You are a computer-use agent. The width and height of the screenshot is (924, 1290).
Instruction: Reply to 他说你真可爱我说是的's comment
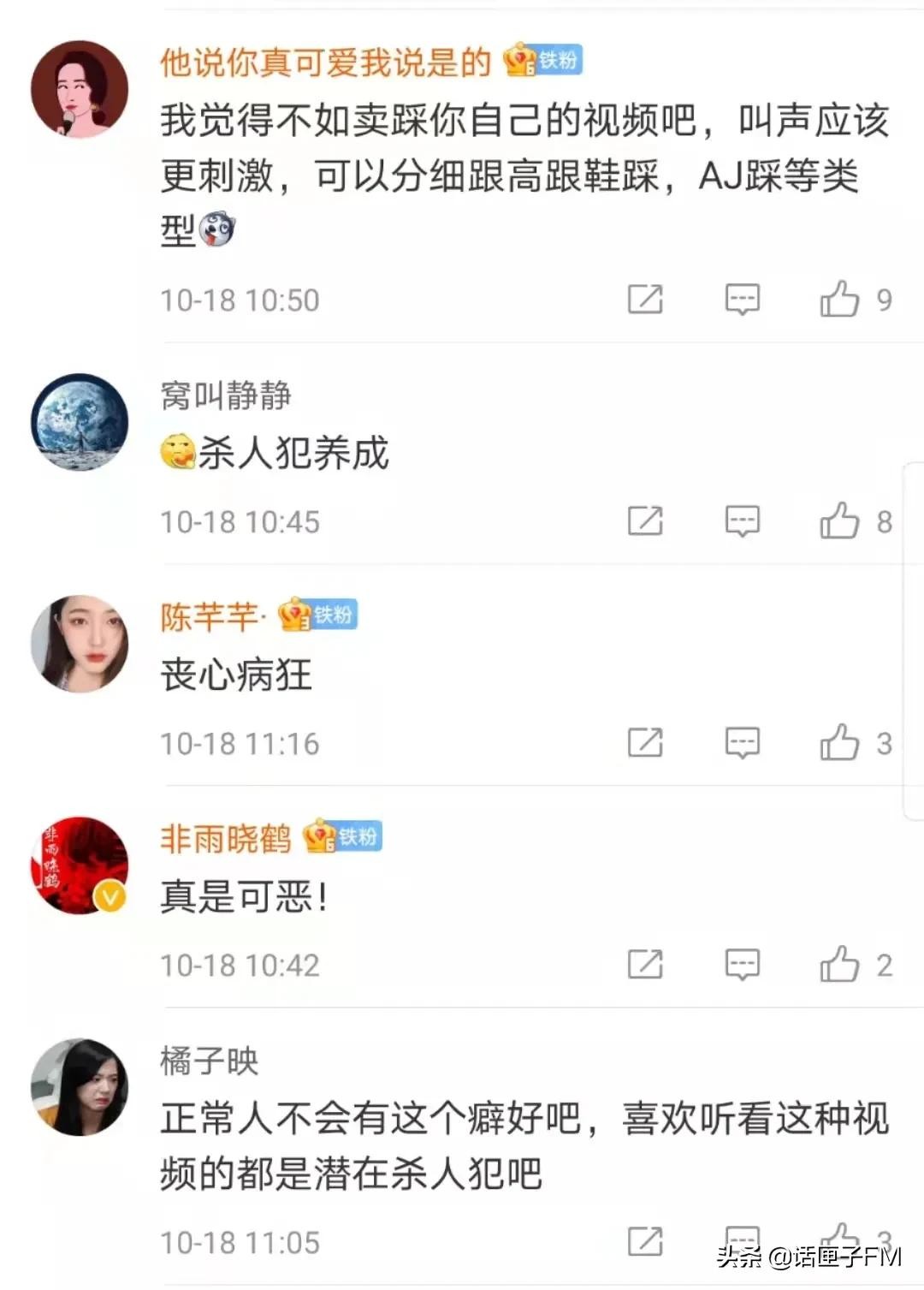click(x=742, y=299)
